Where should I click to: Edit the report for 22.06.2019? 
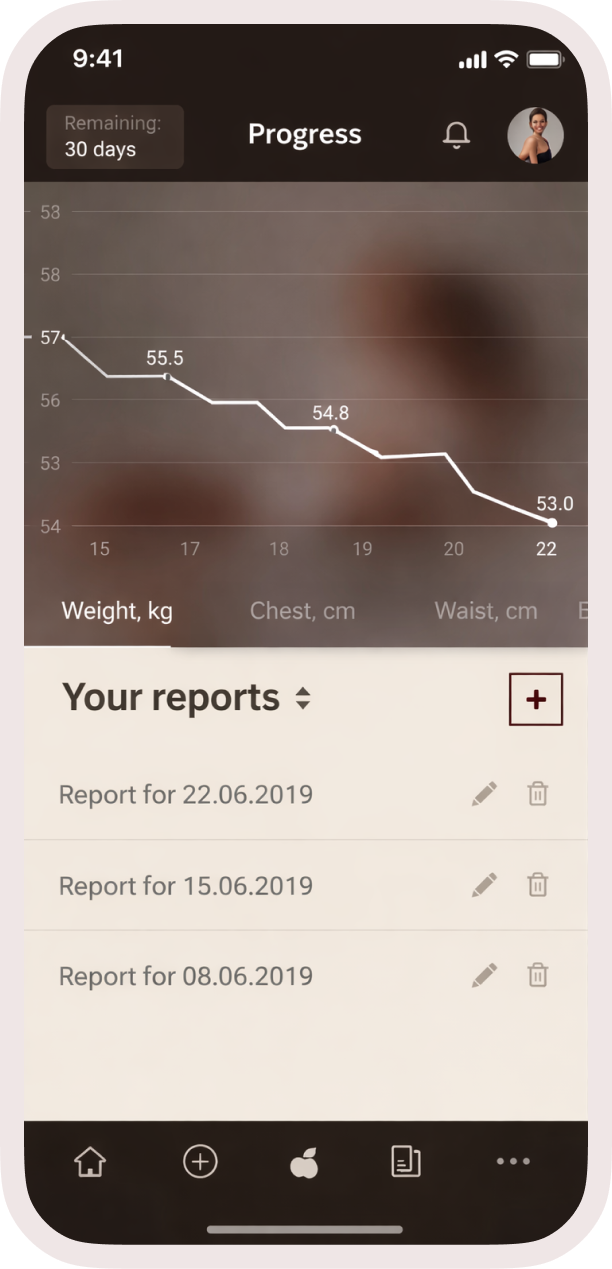pyautogui.click(x=484, y=795)
